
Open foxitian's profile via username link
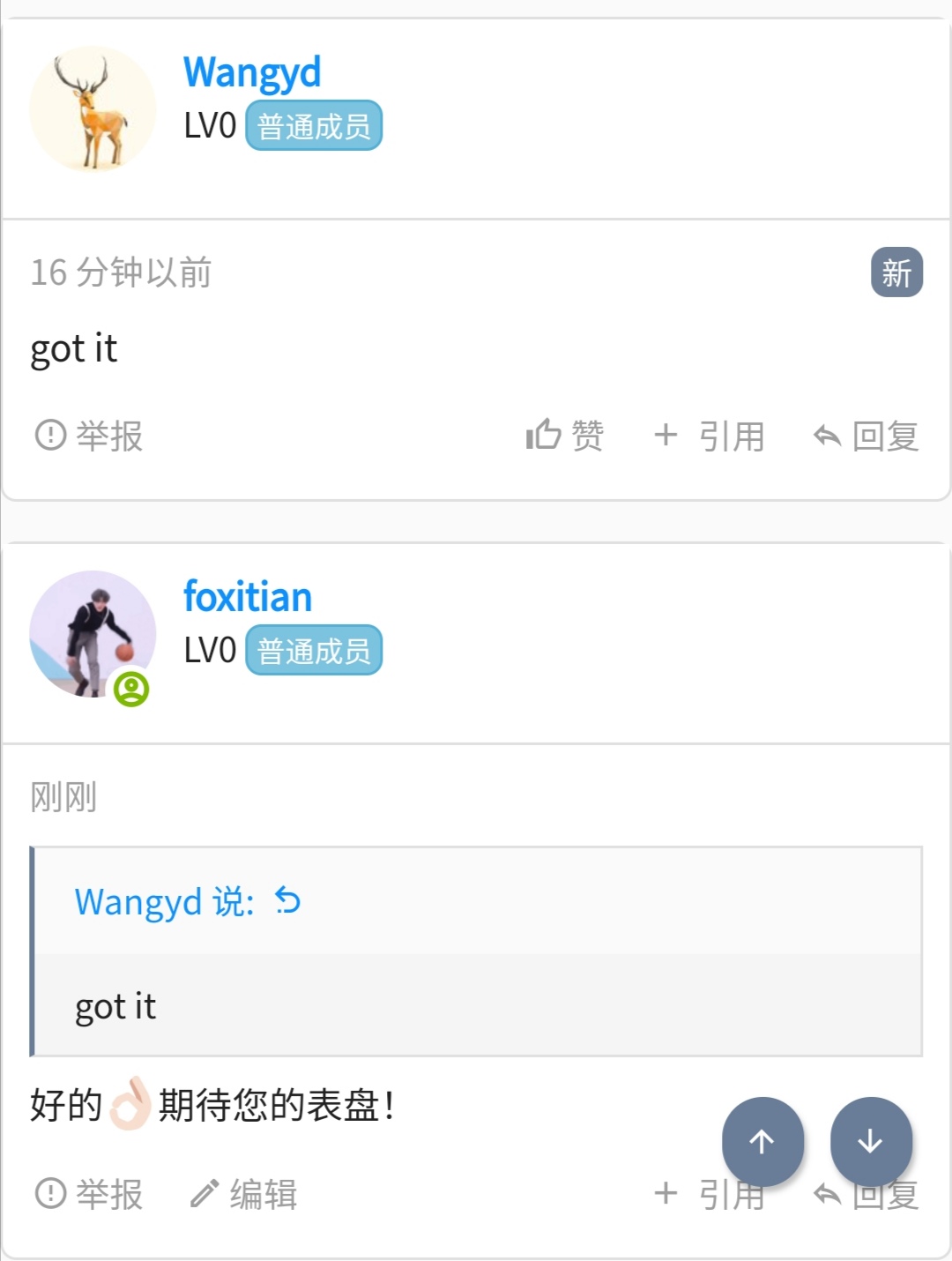pos(248,597)
